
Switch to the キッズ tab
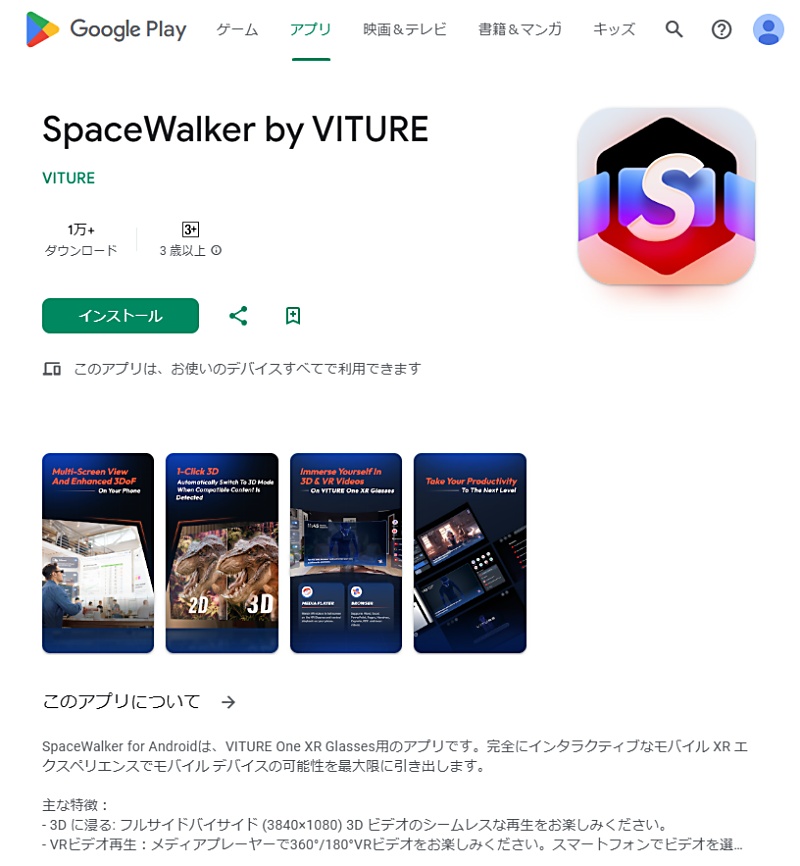(x=614, y=30)
